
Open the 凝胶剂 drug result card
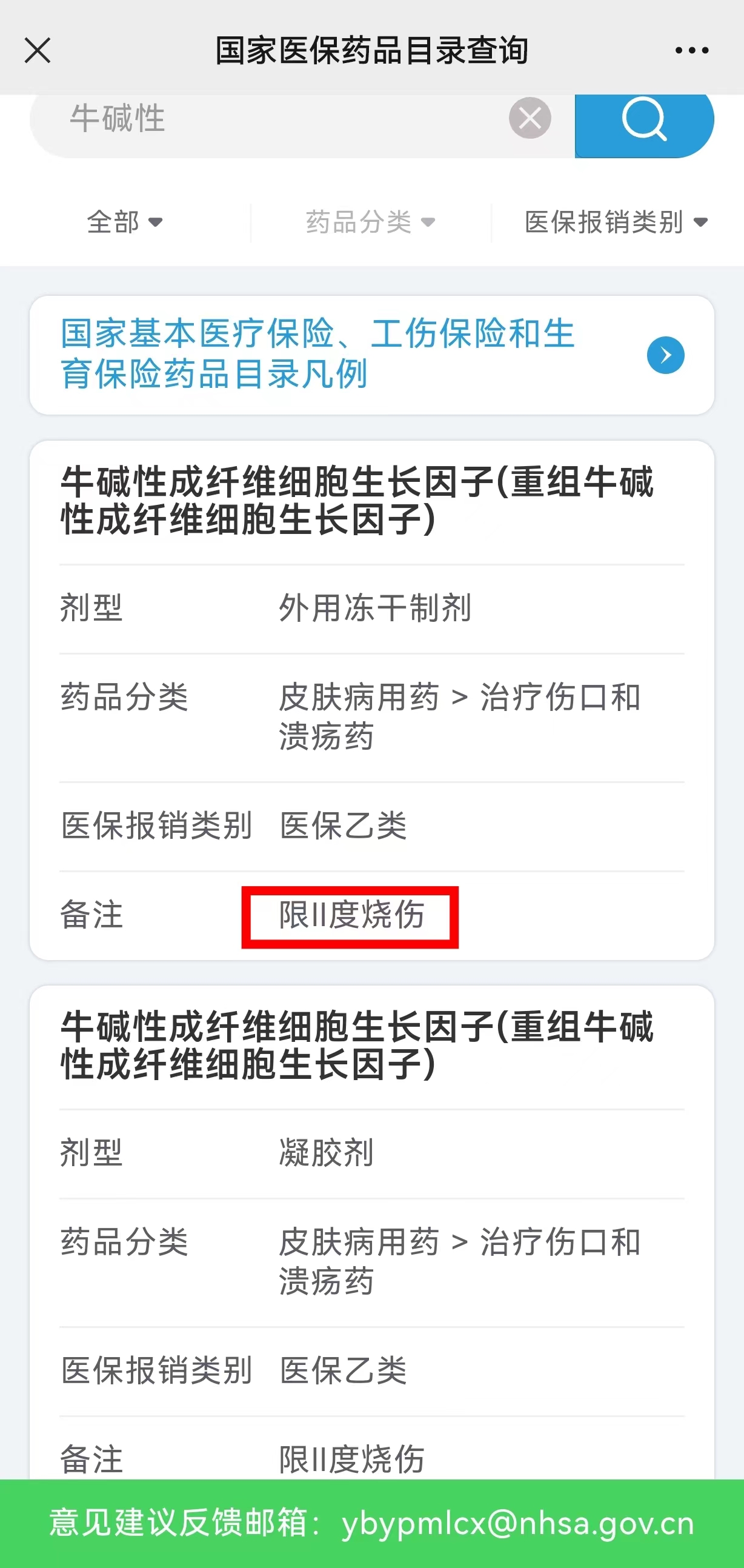pos(371,1233)
